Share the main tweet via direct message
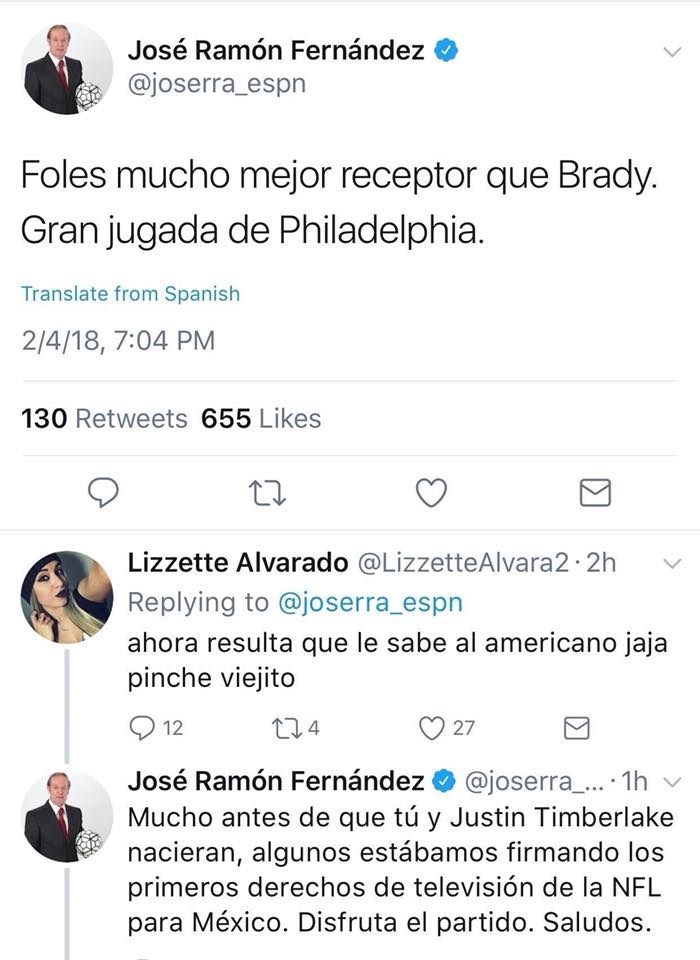Image resolution: width=700 pixels, height=960 pixels. coord(595,492)
